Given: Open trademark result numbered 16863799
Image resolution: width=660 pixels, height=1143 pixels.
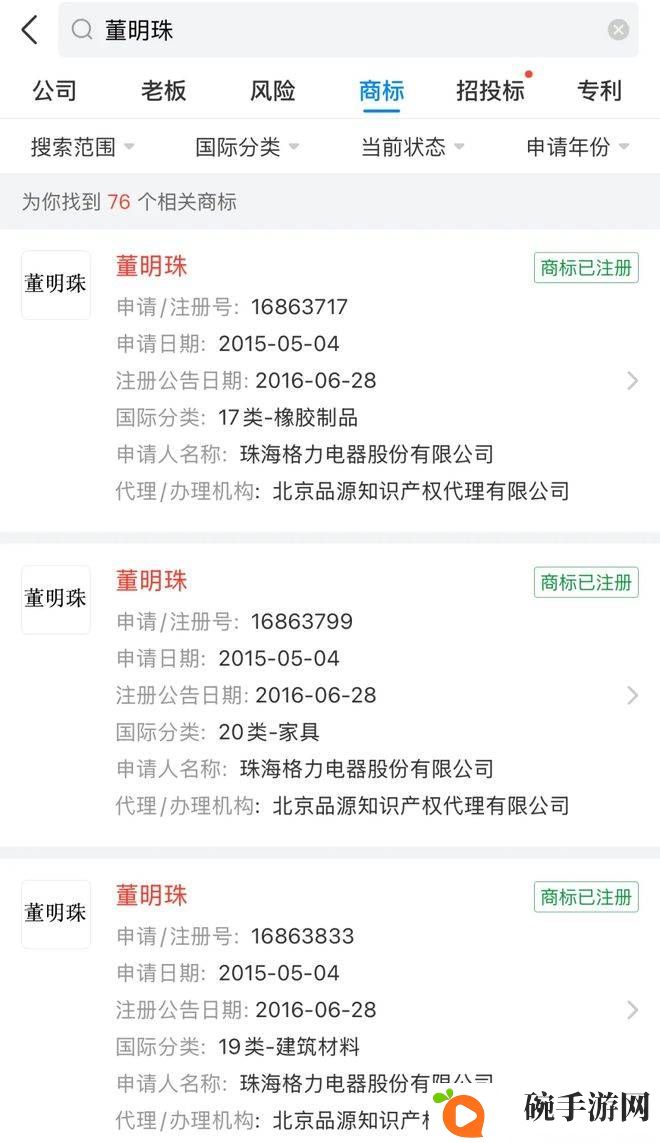Looking at the screenshot, I should 330,695.
